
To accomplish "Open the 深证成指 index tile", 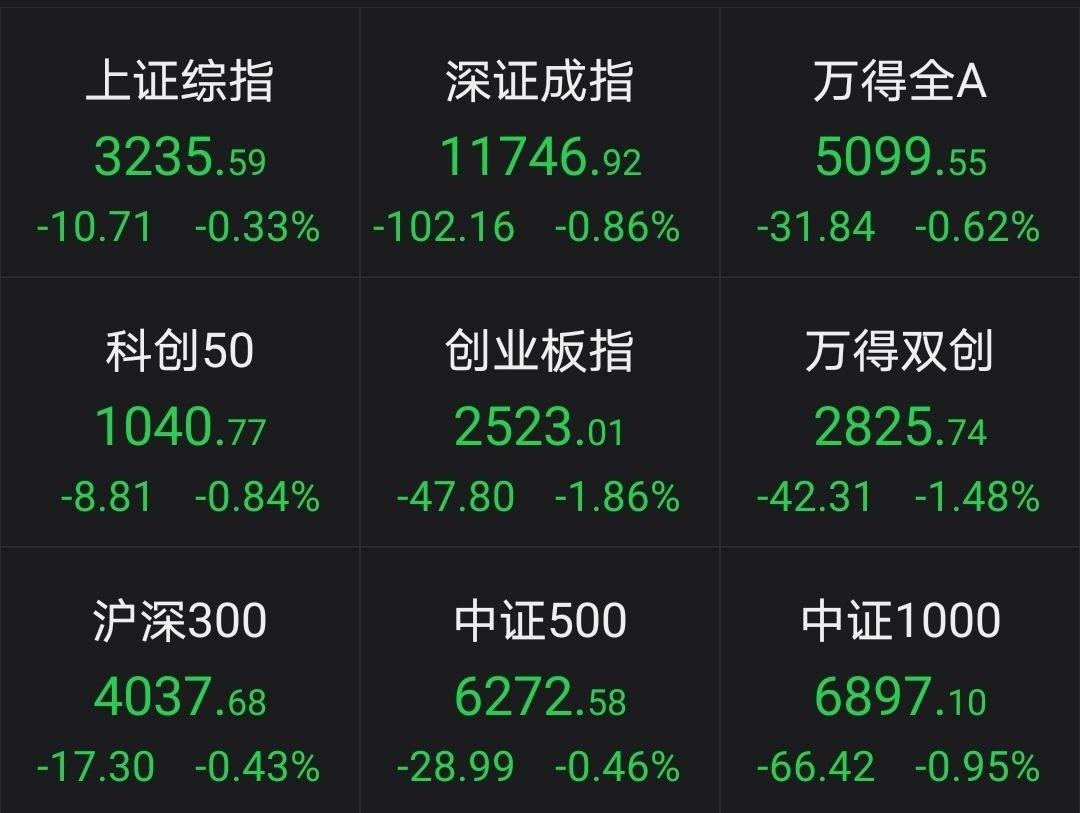I will click(x=540, y=155).
